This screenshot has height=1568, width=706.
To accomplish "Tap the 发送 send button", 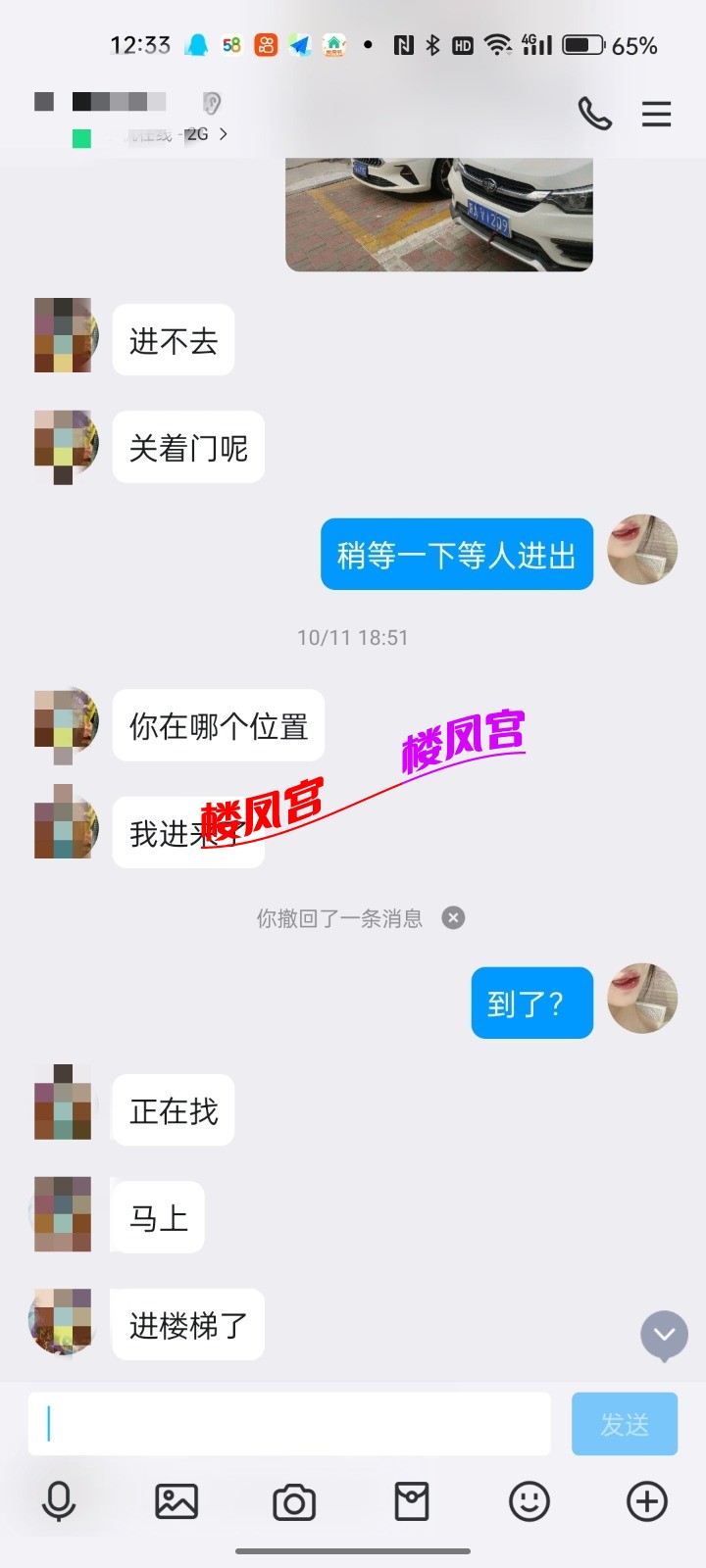I will 625,1424.
